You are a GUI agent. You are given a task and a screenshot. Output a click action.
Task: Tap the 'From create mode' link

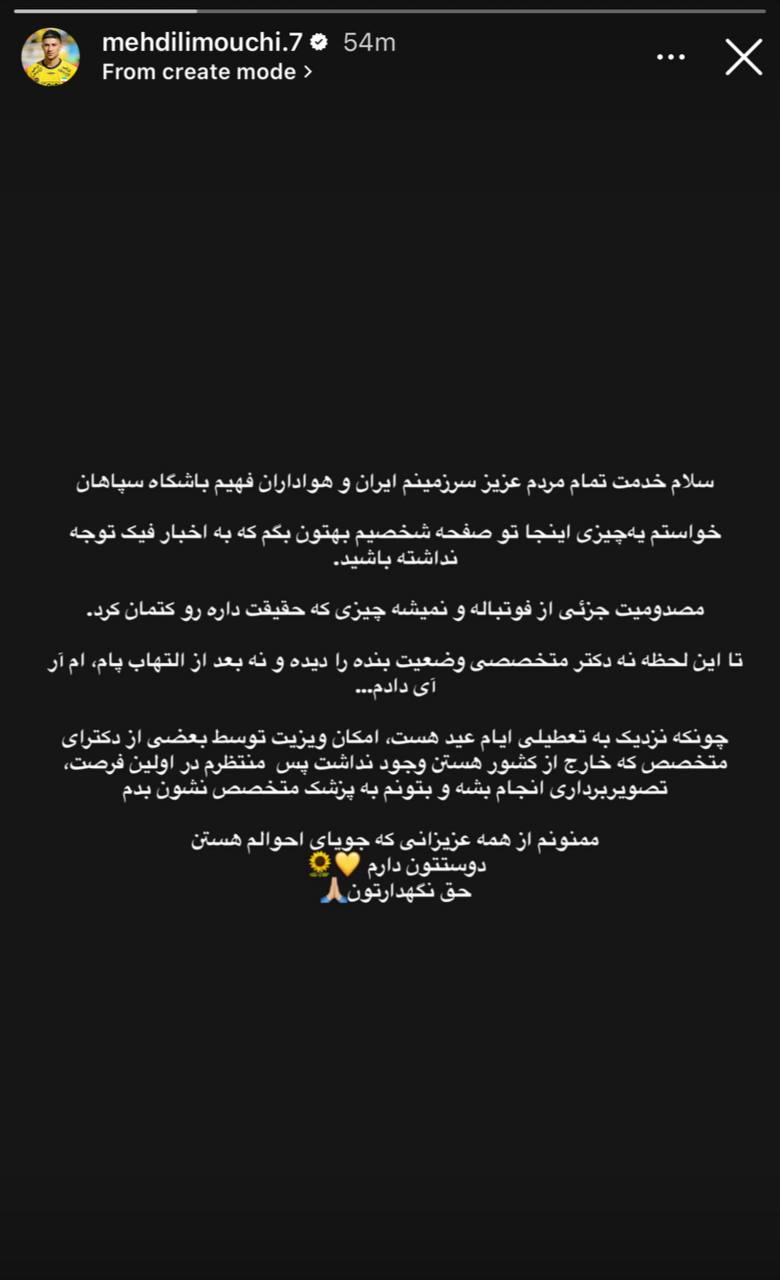pyautogui.click(x=207, y=72)
